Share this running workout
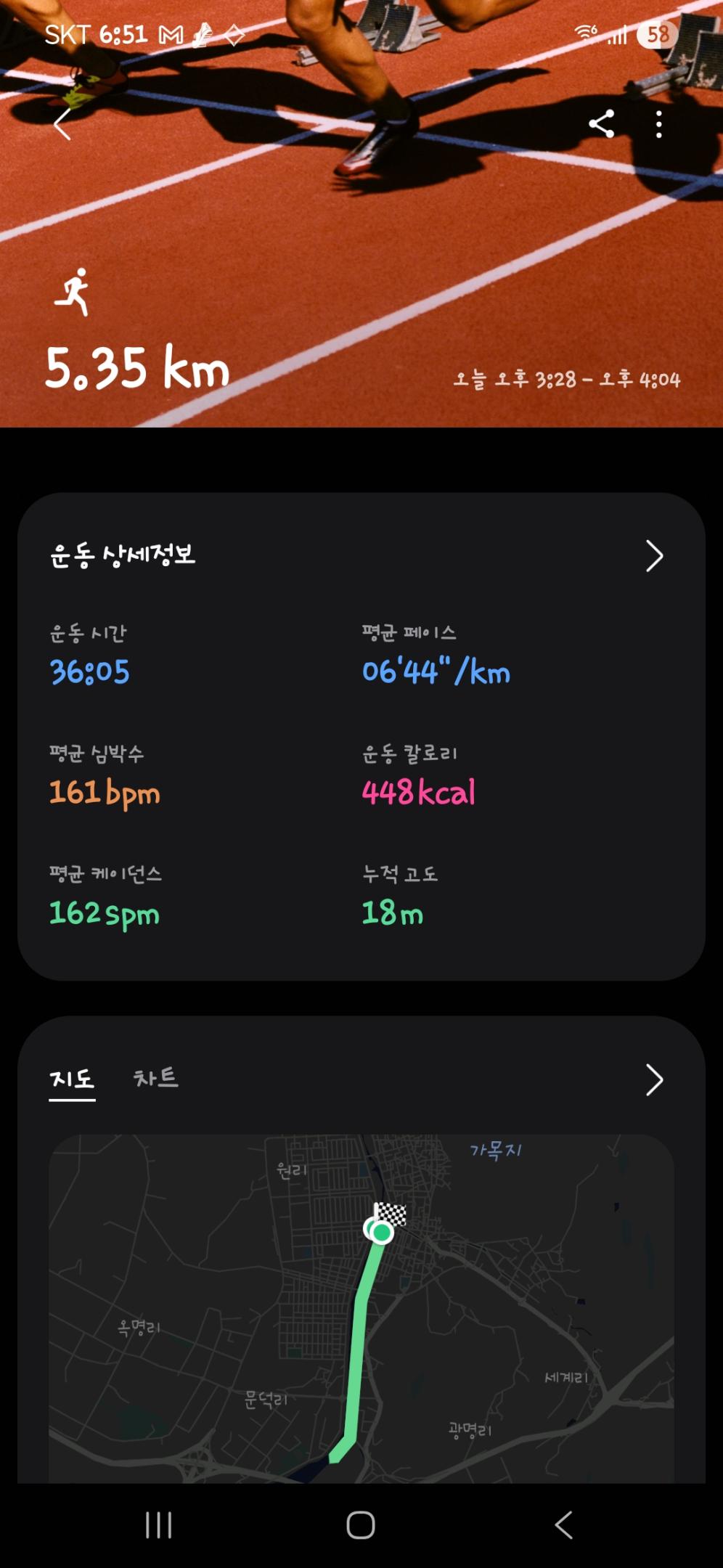The image size is (723, 1568). pyautogui.click(x=602, y=124)
